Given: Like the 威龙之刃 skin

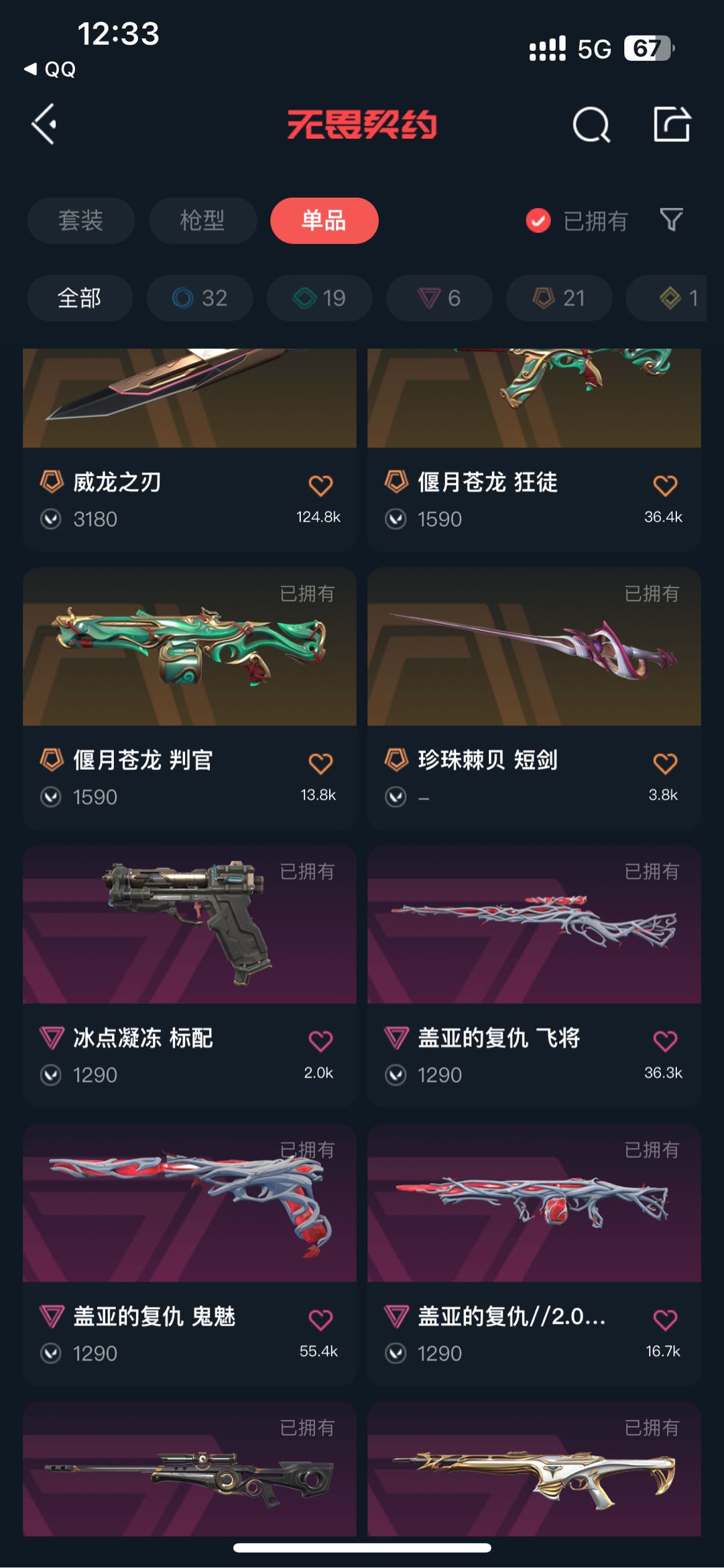Looking at the screenshot, I should (320, 485).
